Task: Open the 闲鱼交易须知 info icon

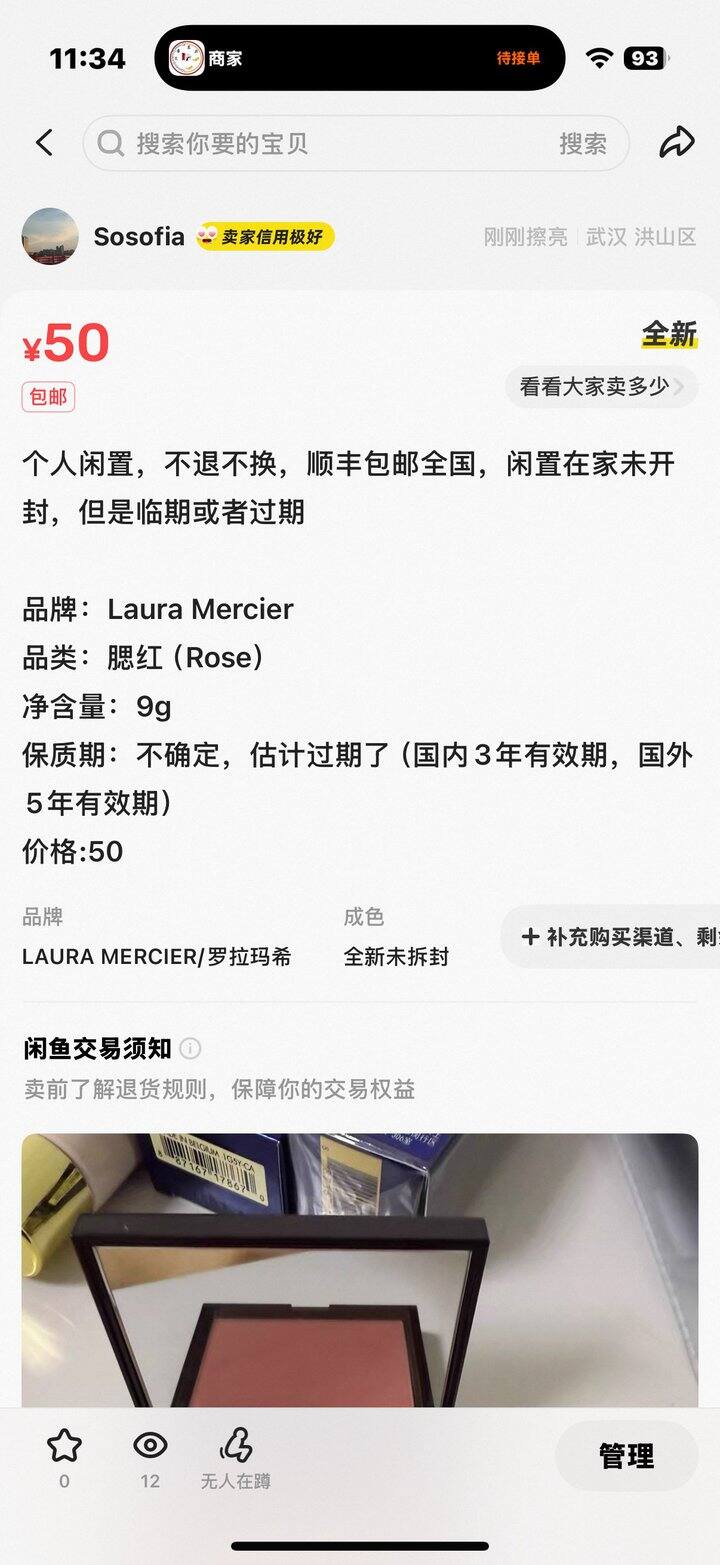Action: [x=190, y=1048]
